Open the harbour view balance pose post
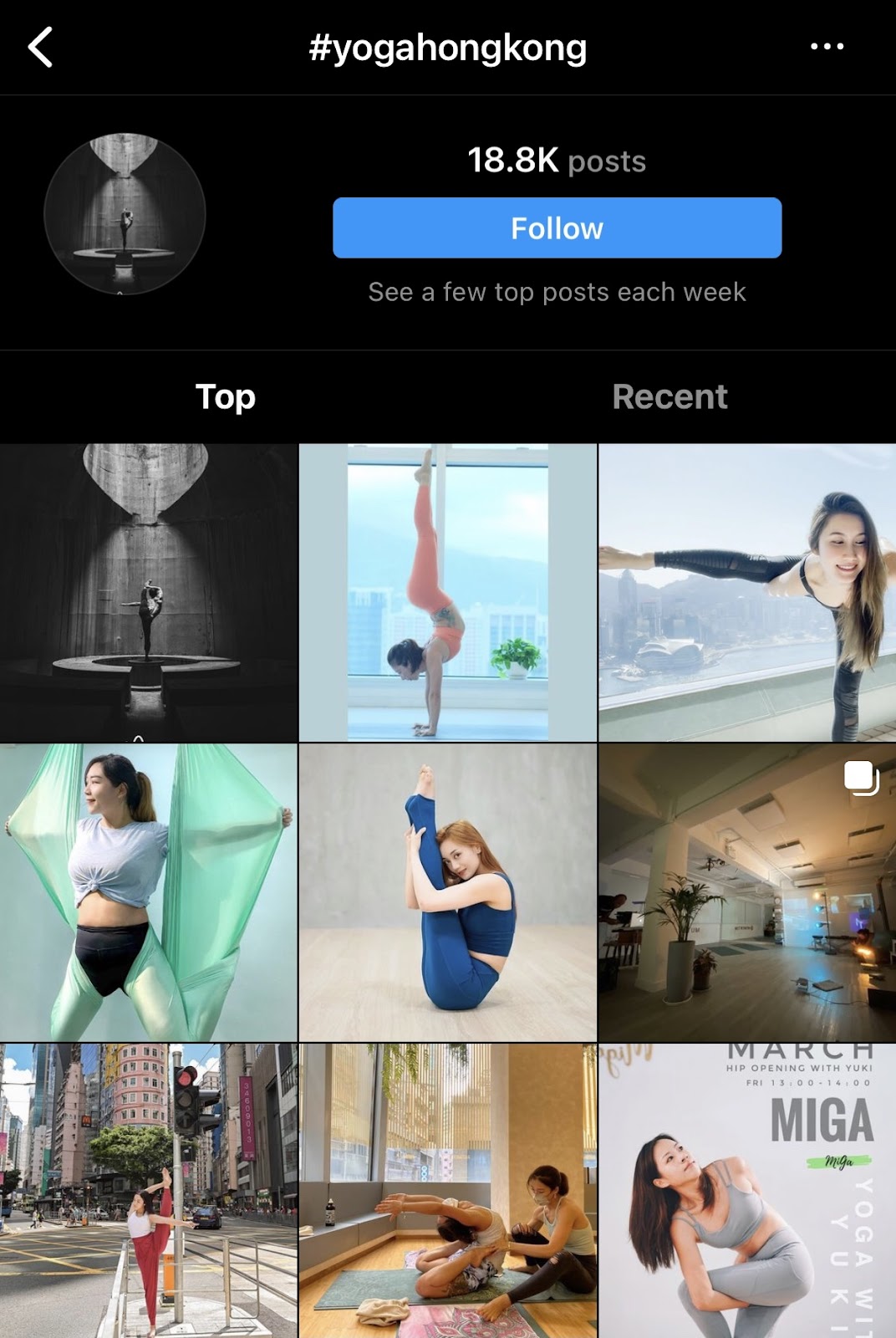Screen dimensions: 896x1338 [x=747, y=592]
